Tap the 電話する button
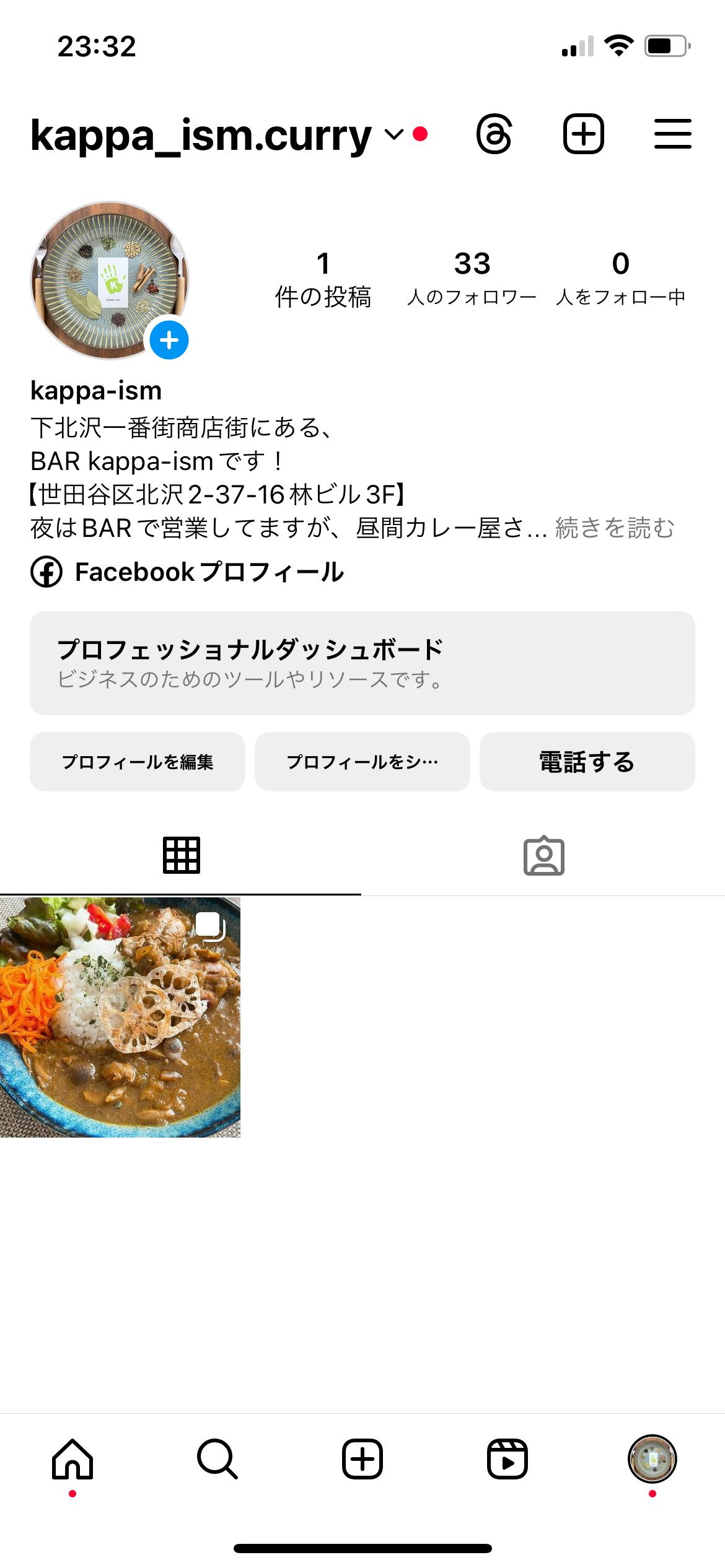Image resolution: width=725 pixels, height=1568 pixels. point(587,762)
